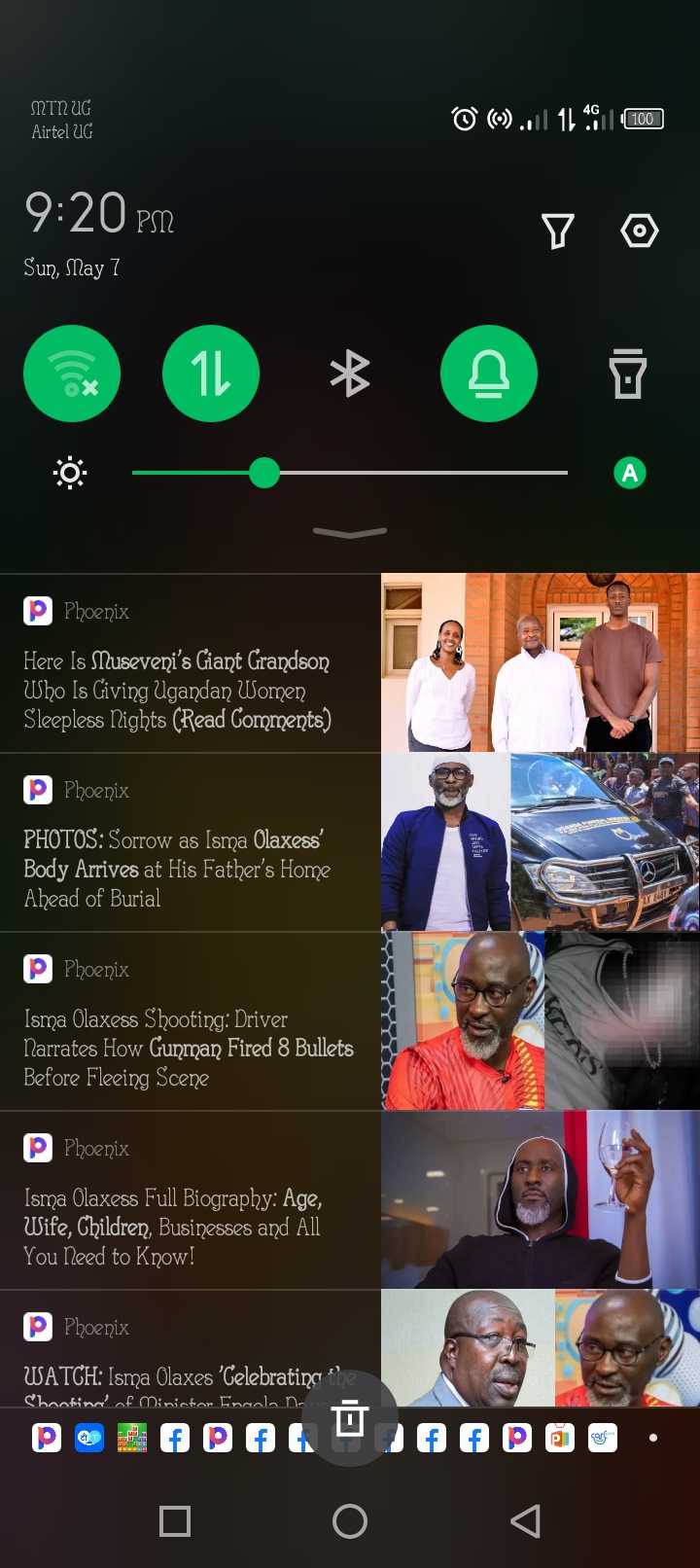Expand the quick settings panel handle
The image size is (700, 1568).
350,532
